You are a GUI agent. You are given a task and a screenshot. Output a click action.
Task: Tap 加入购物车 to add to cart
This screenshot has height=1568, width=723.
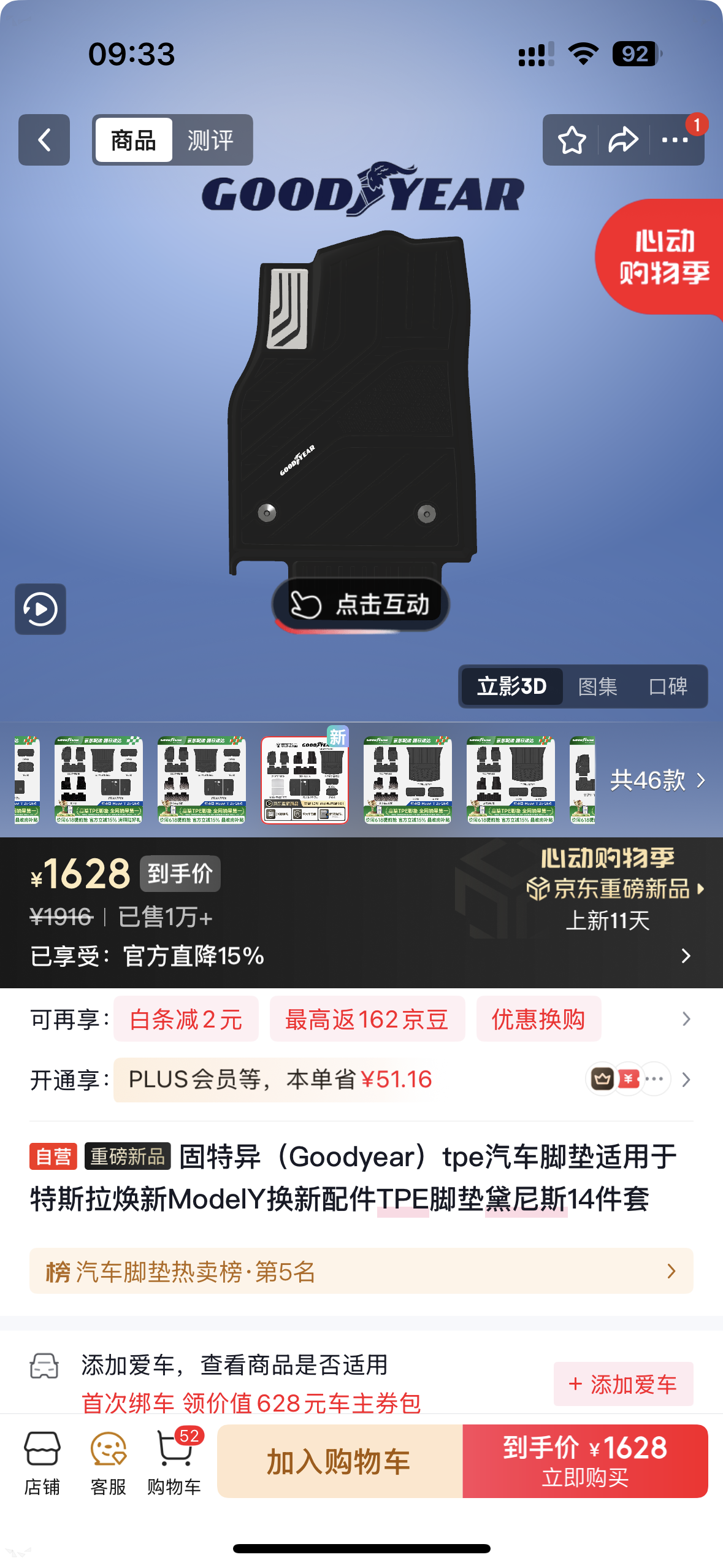[x=340, y=1461]
